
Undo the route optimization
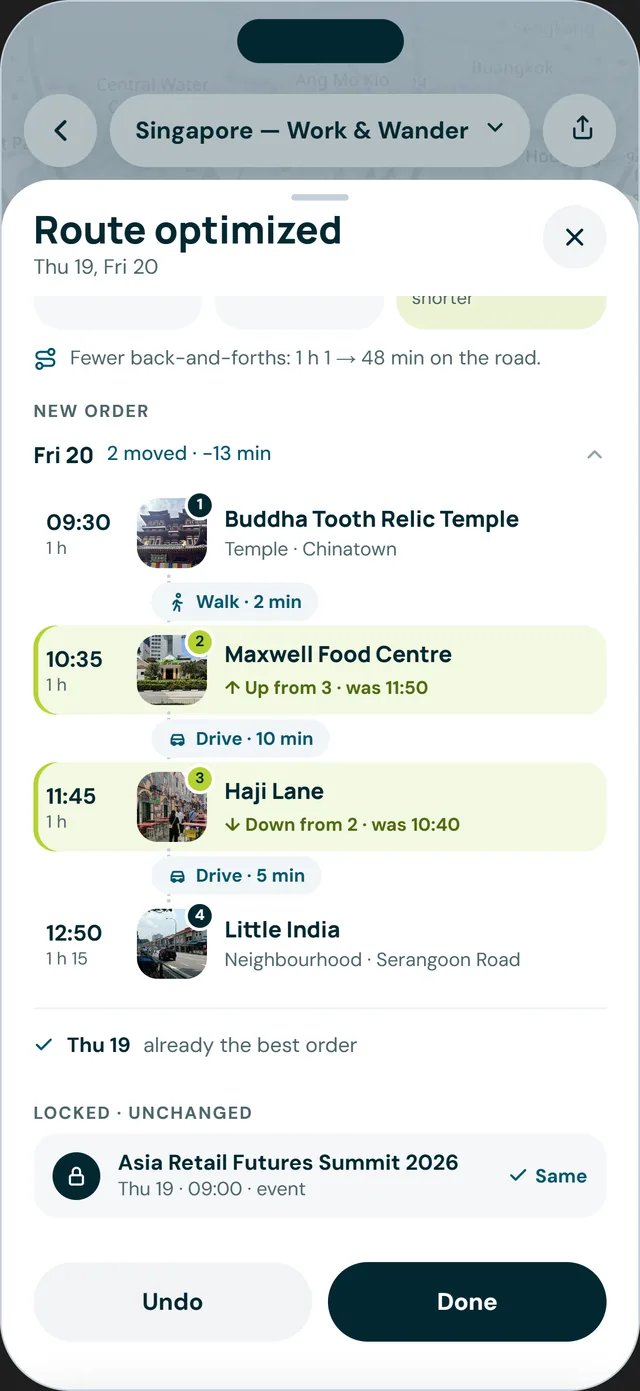coord(173,1302)
